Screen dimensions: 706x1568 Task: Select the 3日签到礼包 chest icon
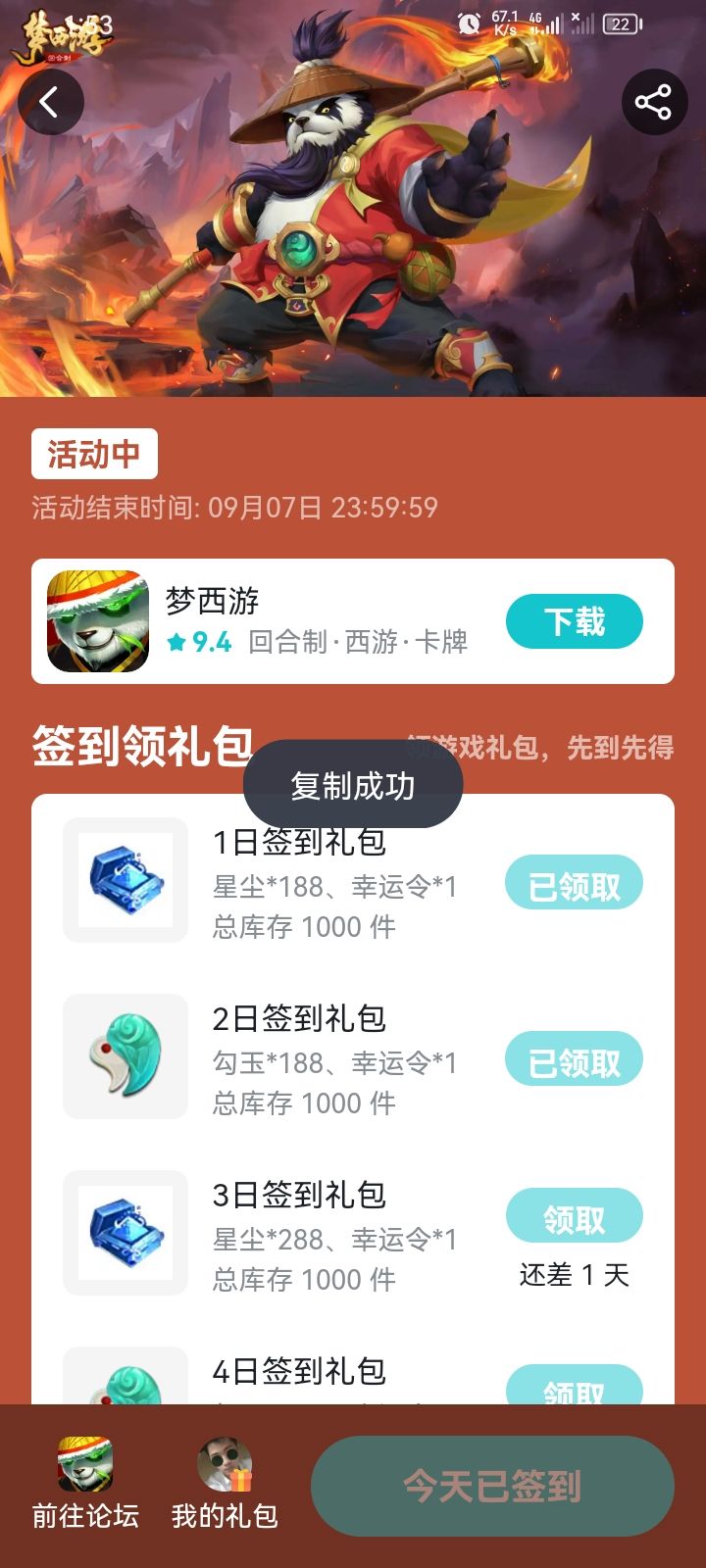point(125,1233)
